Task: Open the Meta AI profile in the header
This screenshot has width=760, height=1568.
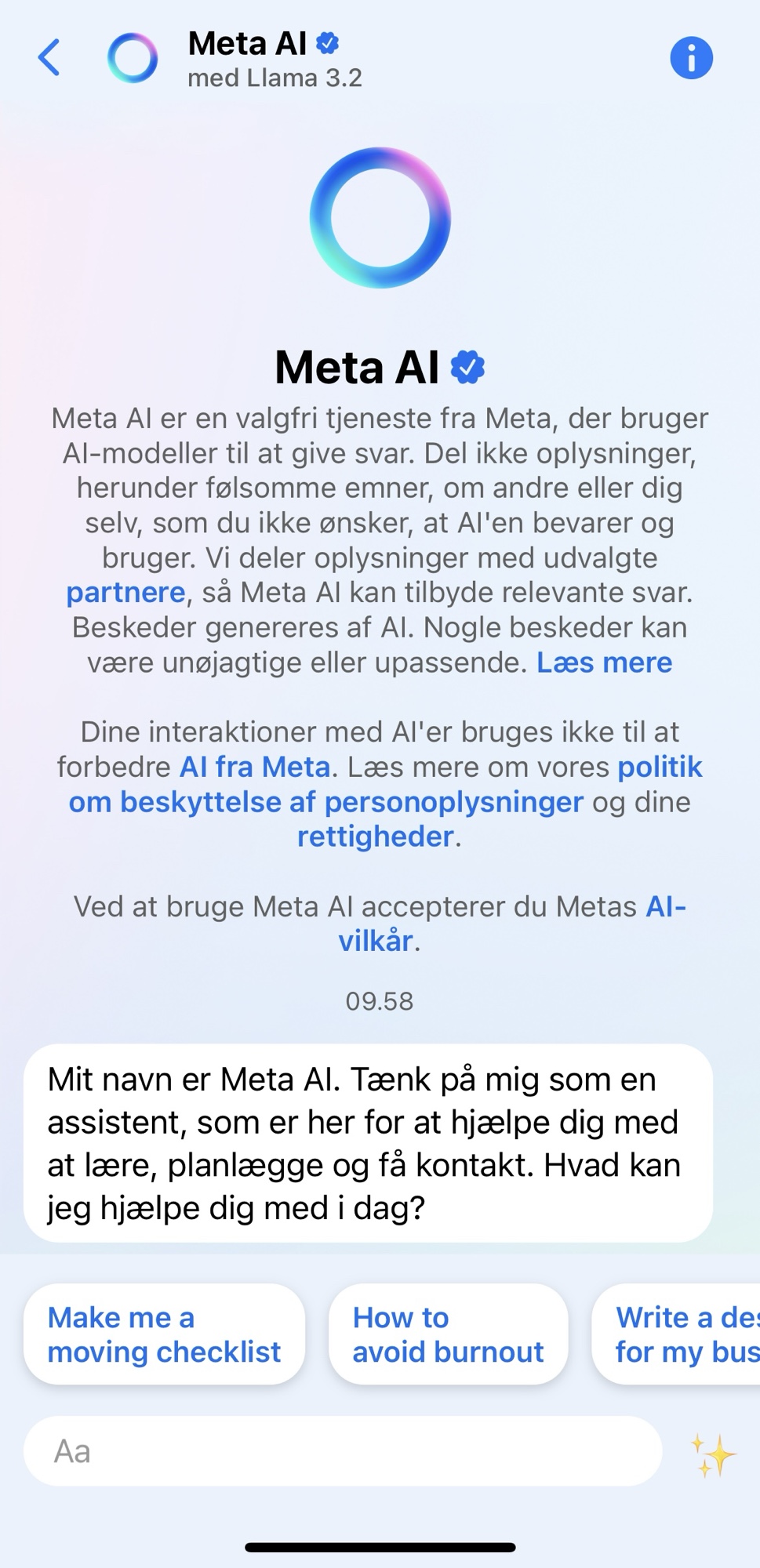Action: click(x=247, y=58)
